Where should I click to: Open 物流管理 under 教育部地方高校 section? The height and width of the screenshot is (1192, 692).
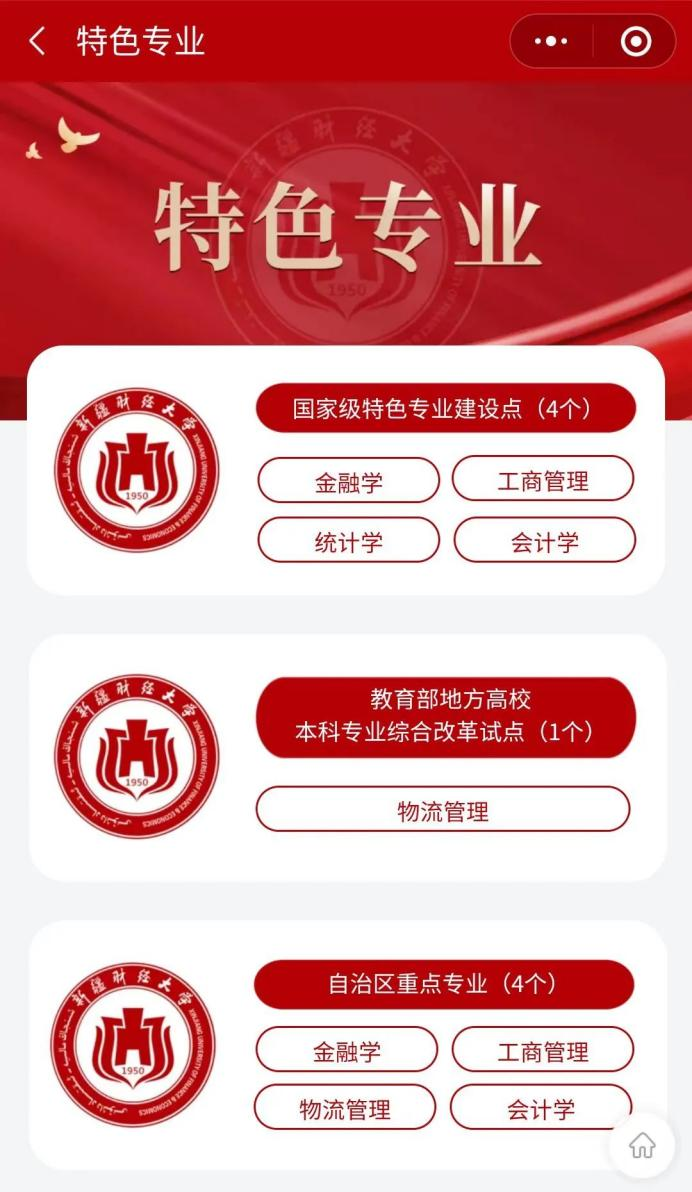pos(443,809)
